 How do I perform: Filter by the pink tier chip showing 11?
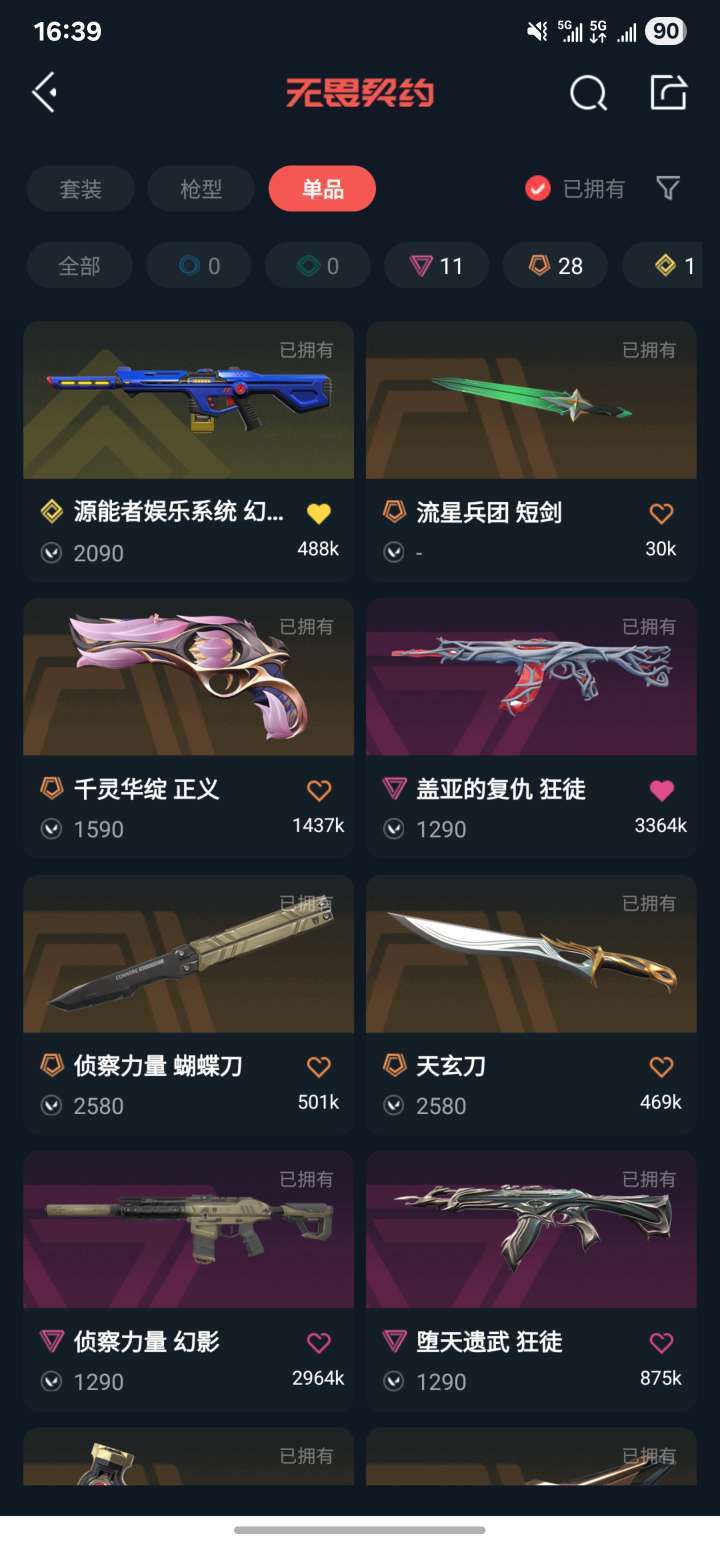click(436, 266)
